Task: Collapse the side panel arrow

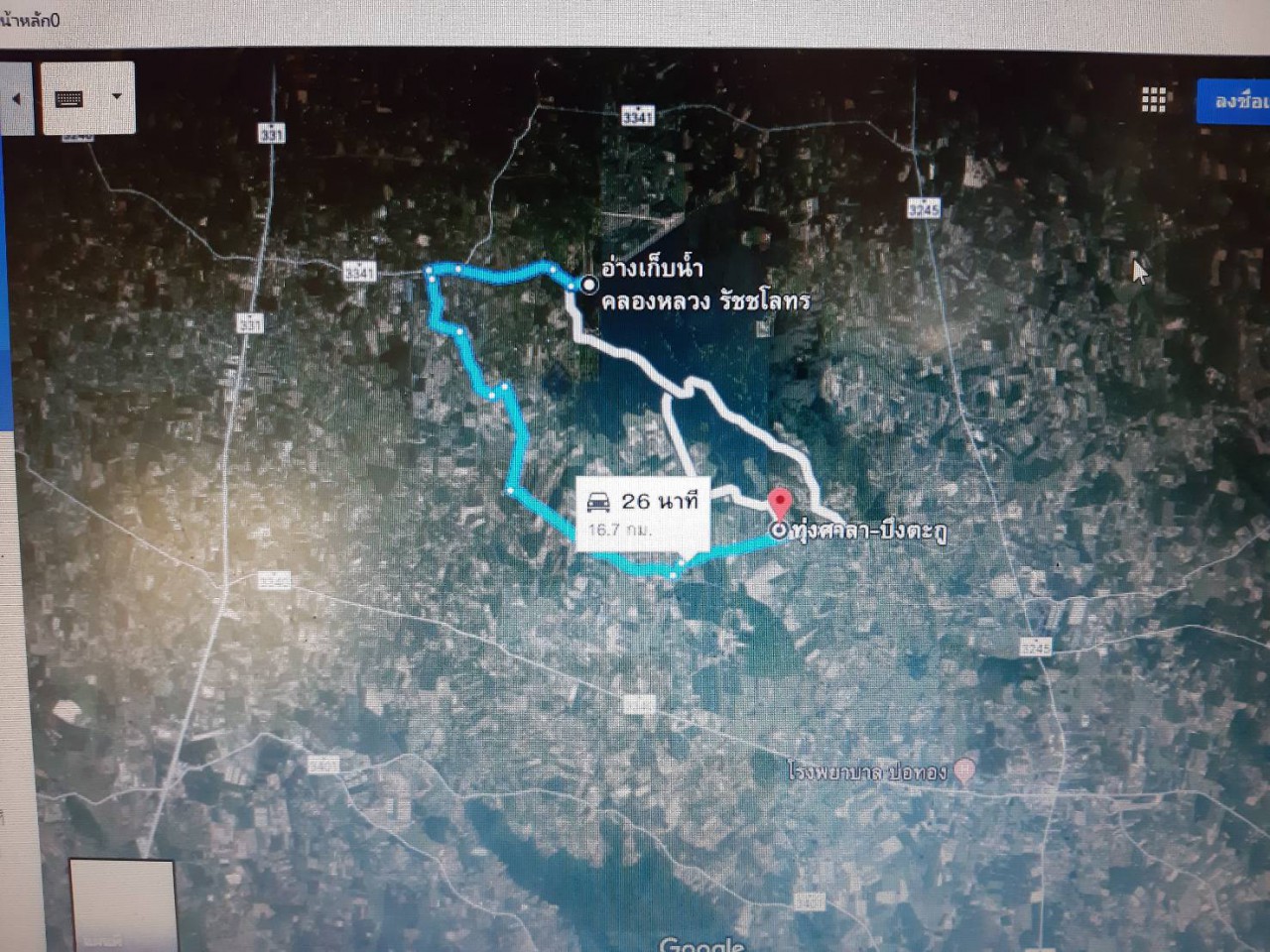Action: coord(16,99)
